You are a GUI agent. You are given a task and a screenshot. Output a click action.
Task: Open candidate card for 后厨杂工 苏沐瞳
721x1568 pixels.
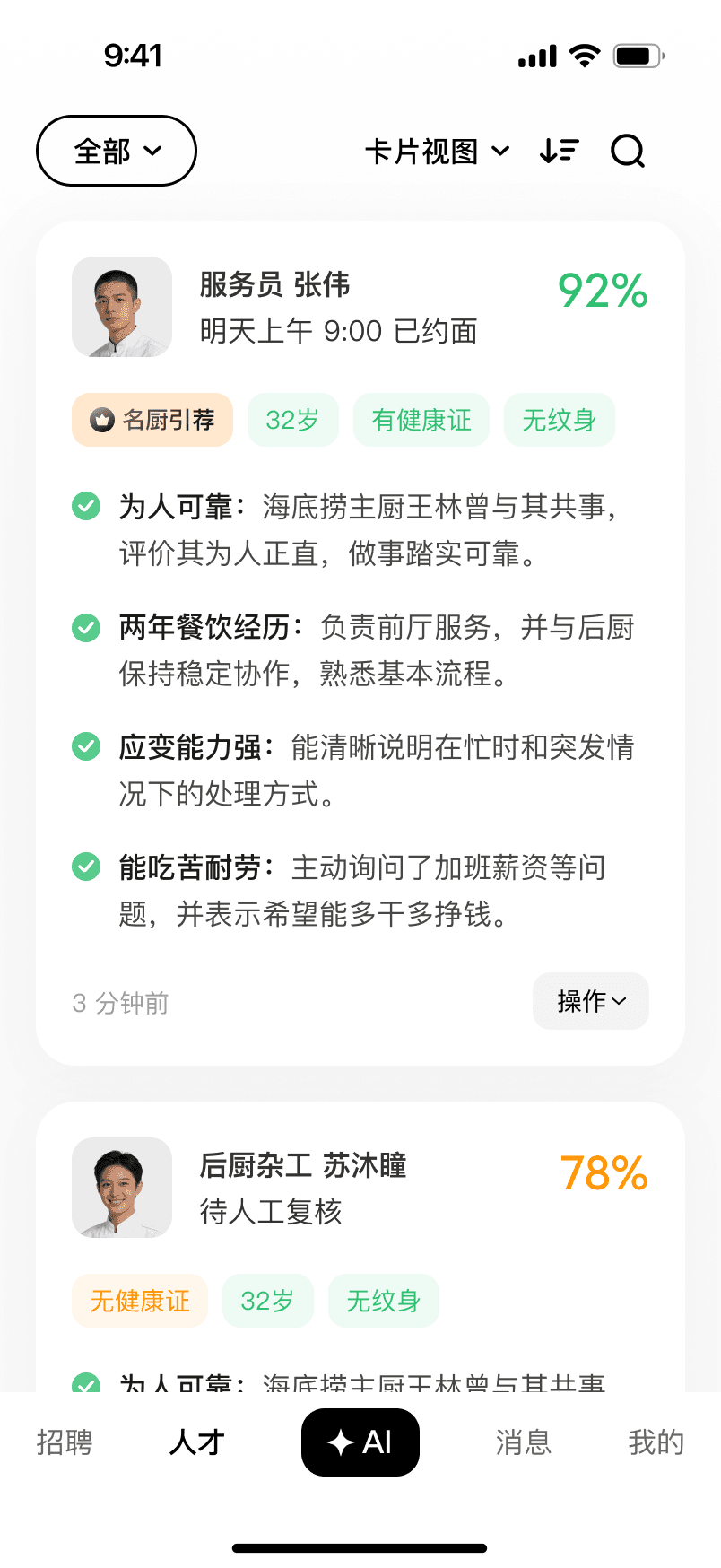[302, 1166]
